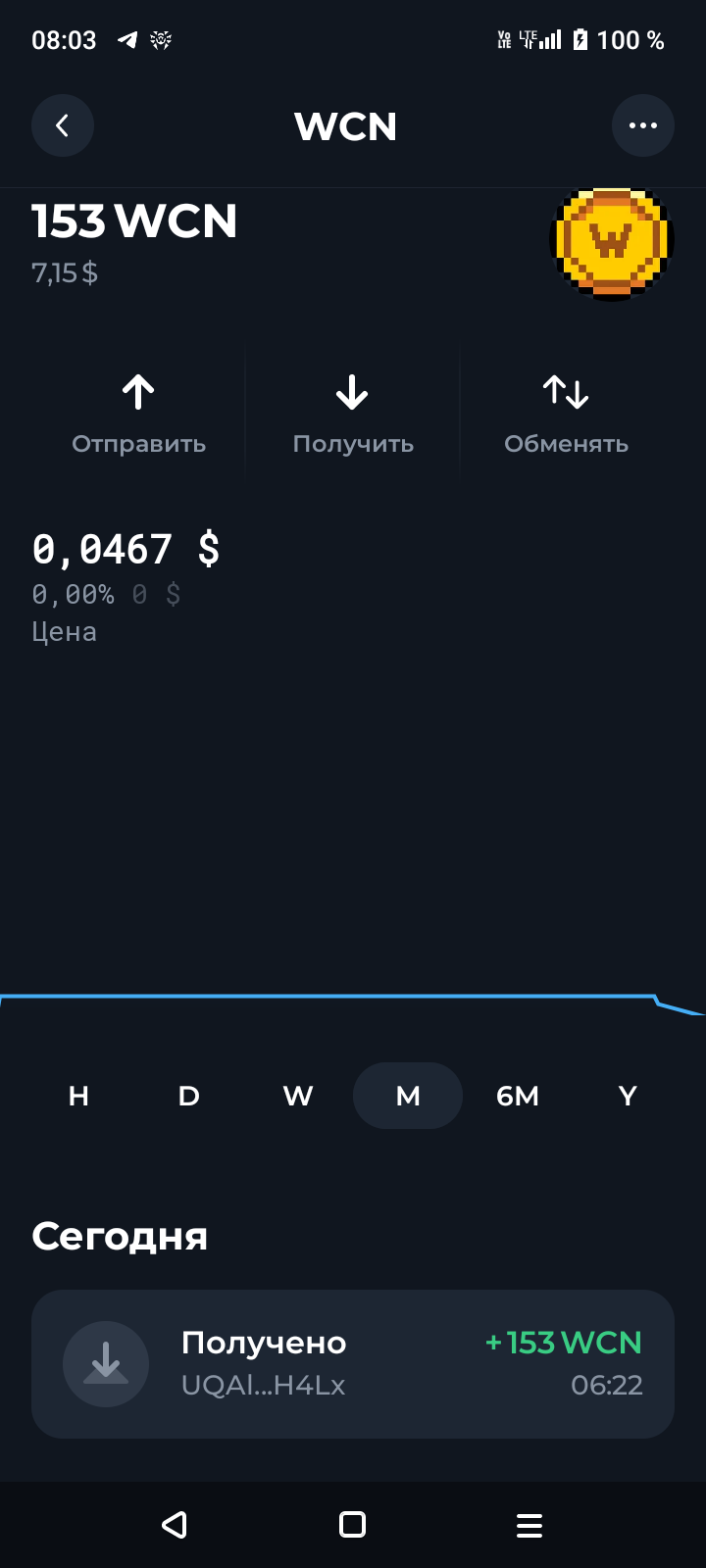This screenshot has height=1568, width=706.
Task: Switch the chart to H period
Action: (78, 1096)
